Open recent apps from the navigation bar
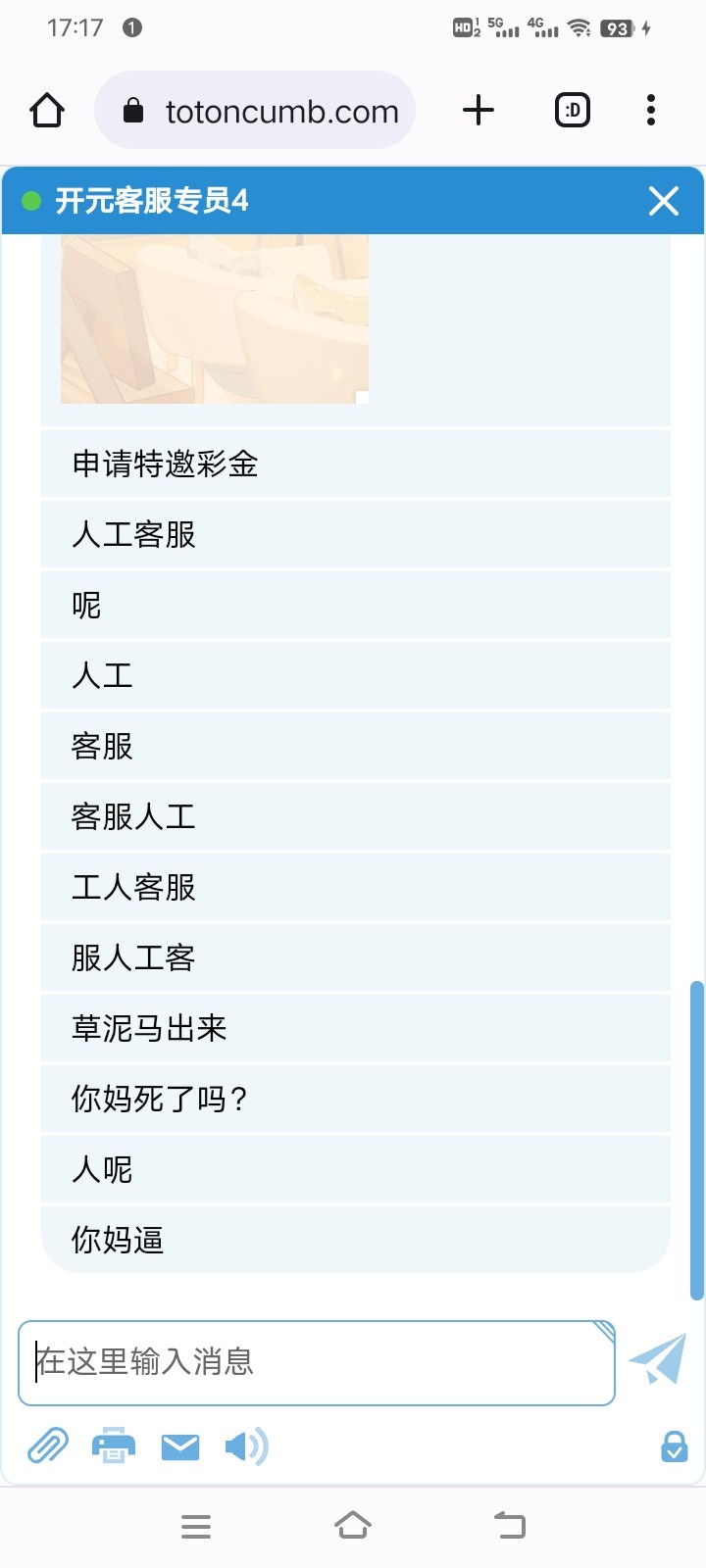Image resolution: width=706 pixels, height=1568 pixels. coord(196,1526)
